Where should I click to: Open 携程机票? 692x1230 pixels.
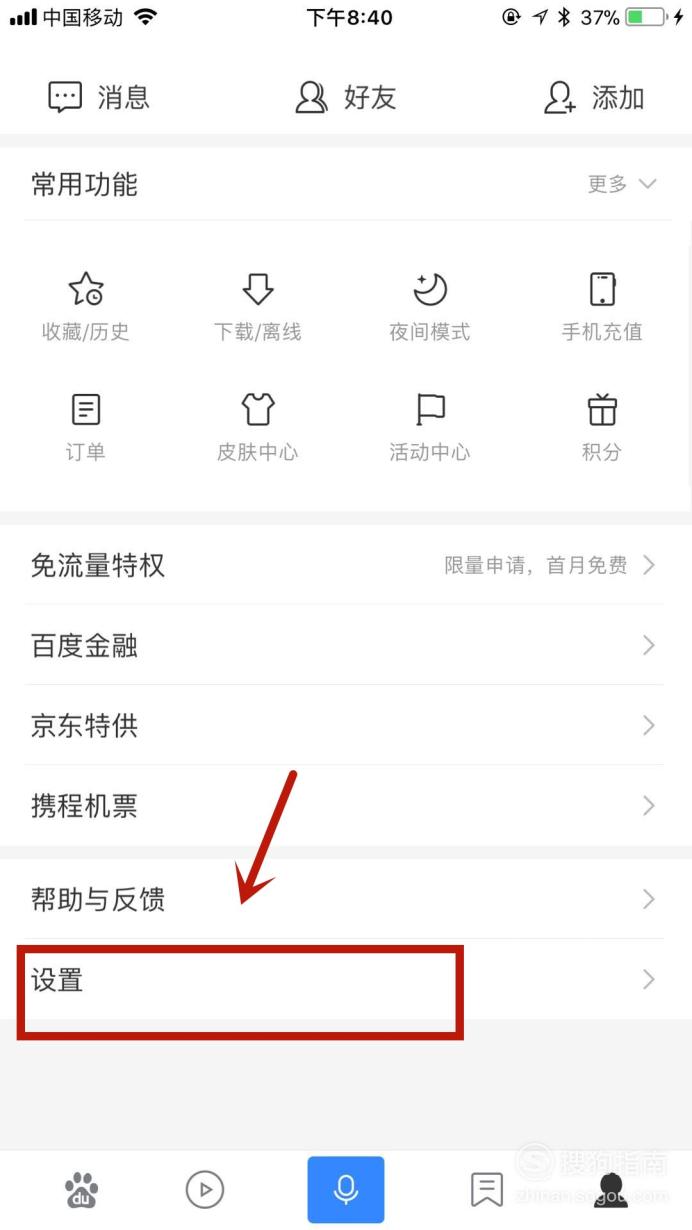(x=346, y=805)
